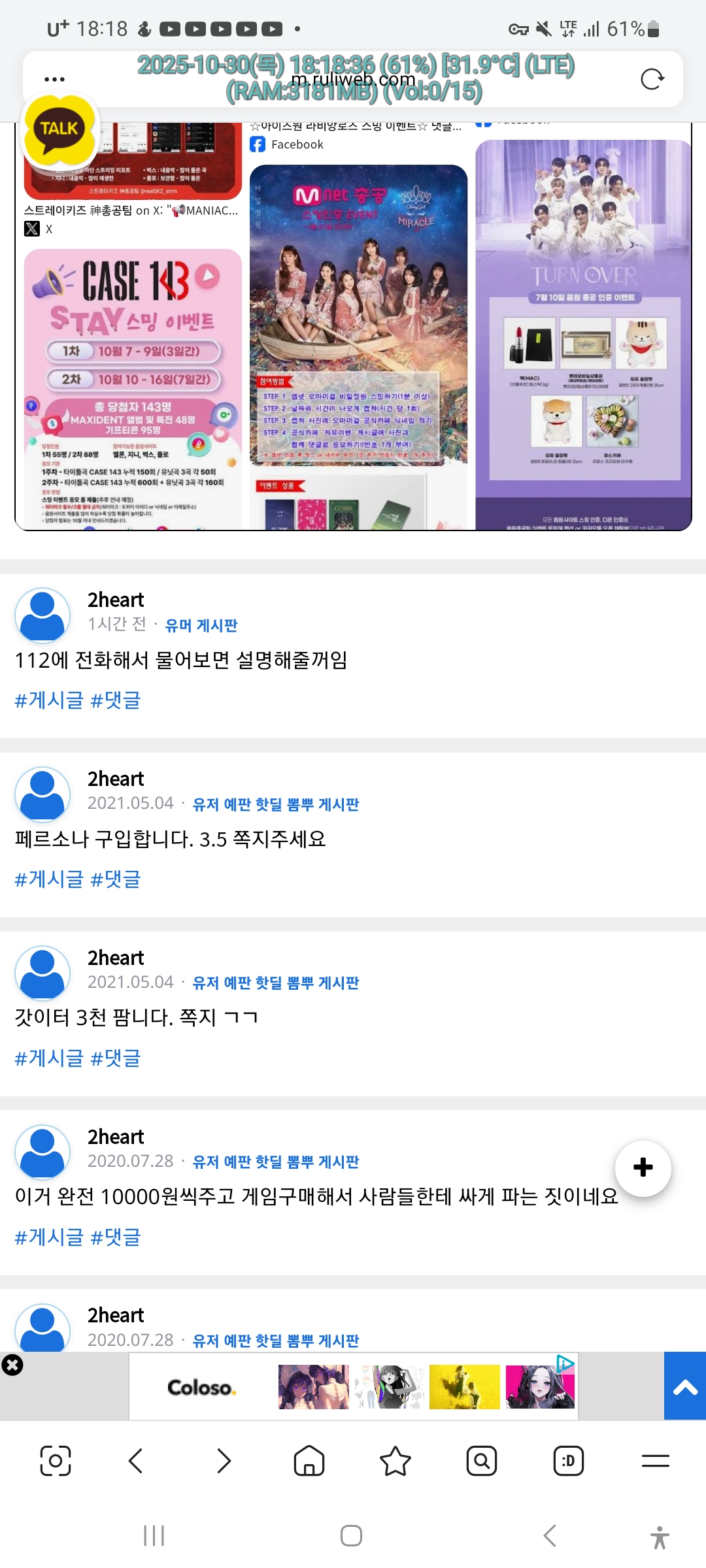Open the browser hamburger menu
Image resolution: width=706 pixels, height=1568 pixels.
pyautogui.click(x=655, y=1461)
